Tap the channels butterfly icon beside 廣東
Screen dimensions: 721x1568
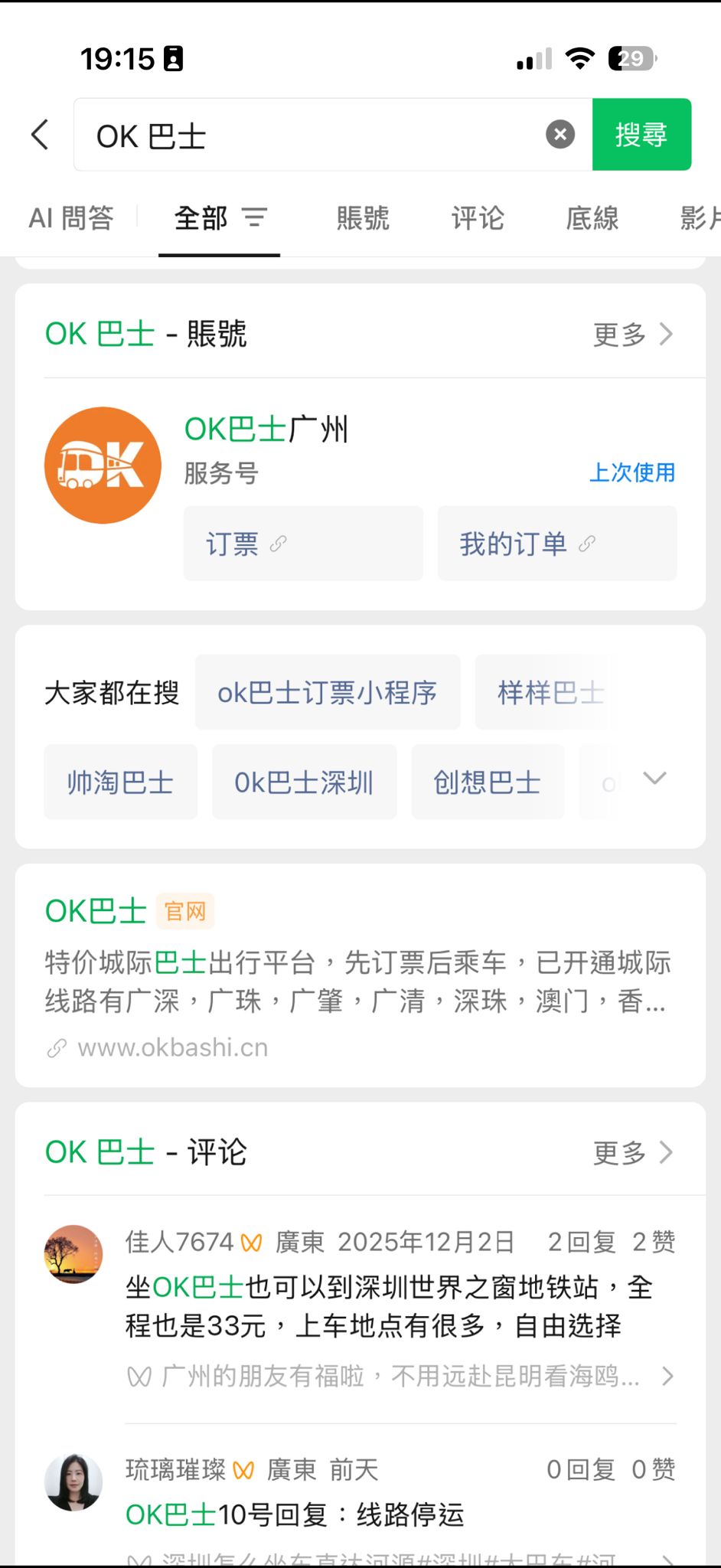tap(253, 1242)
